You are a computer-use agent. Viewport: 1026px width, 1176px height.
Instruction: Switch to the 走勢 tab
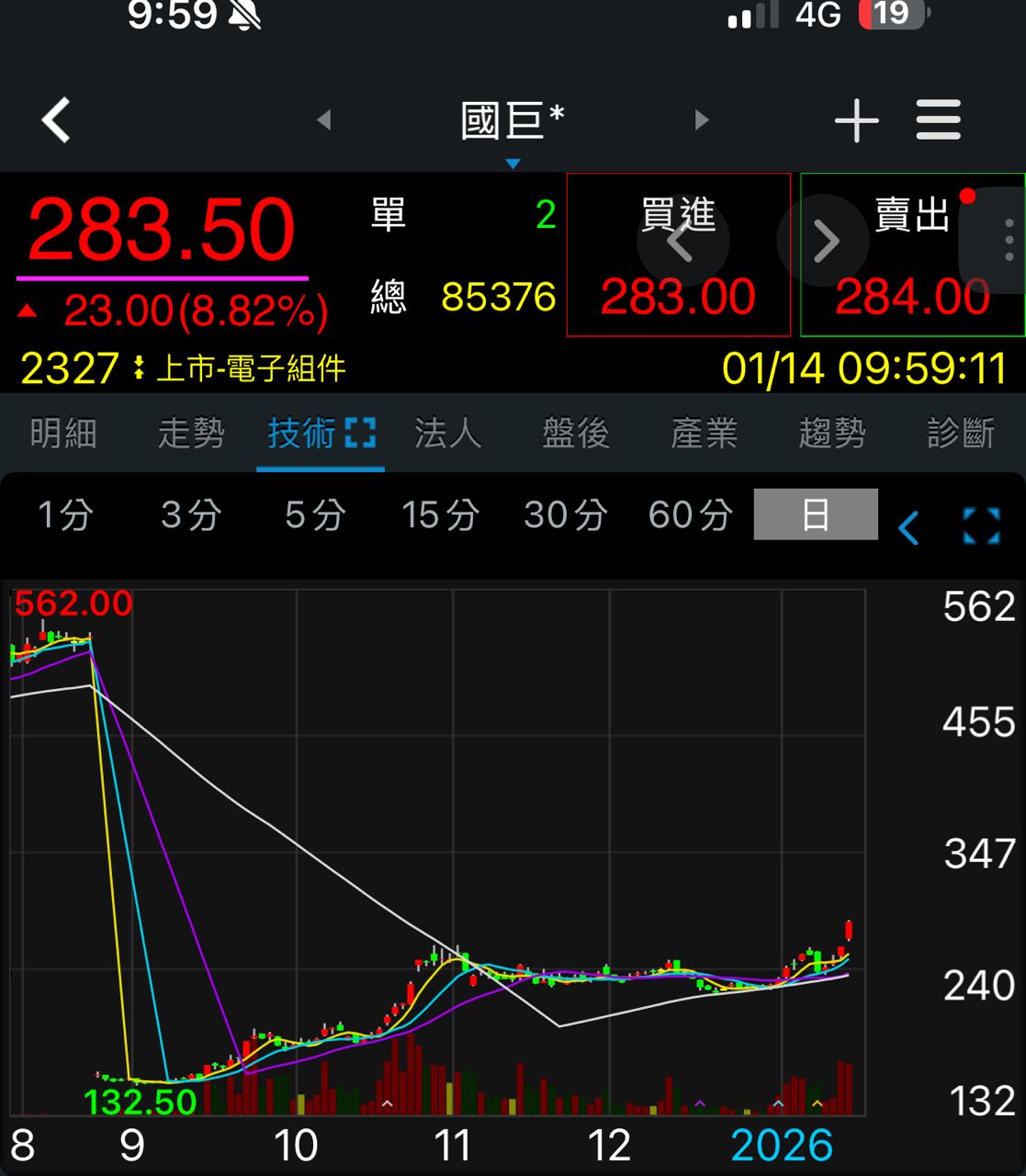pos(191,433)
